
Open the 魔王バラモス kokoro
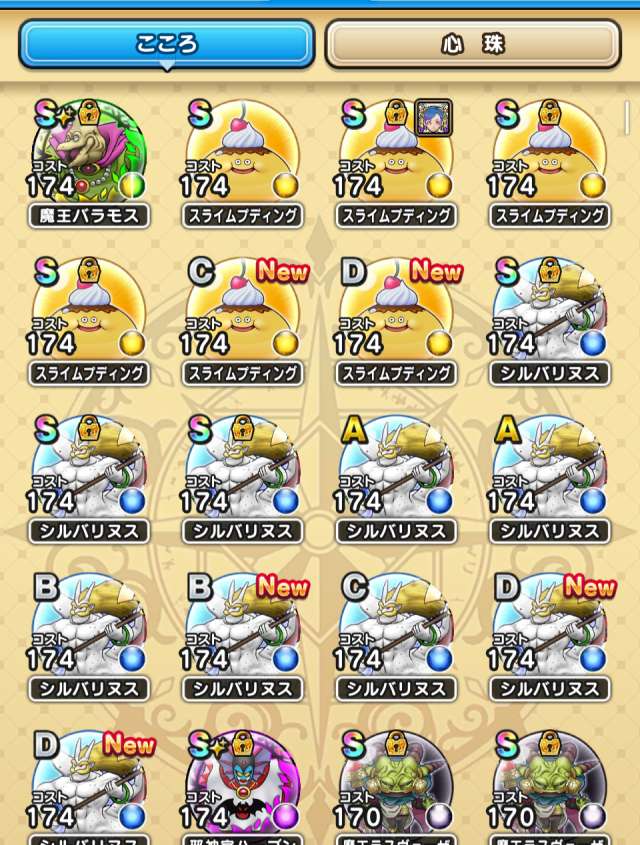coord(90,160)
